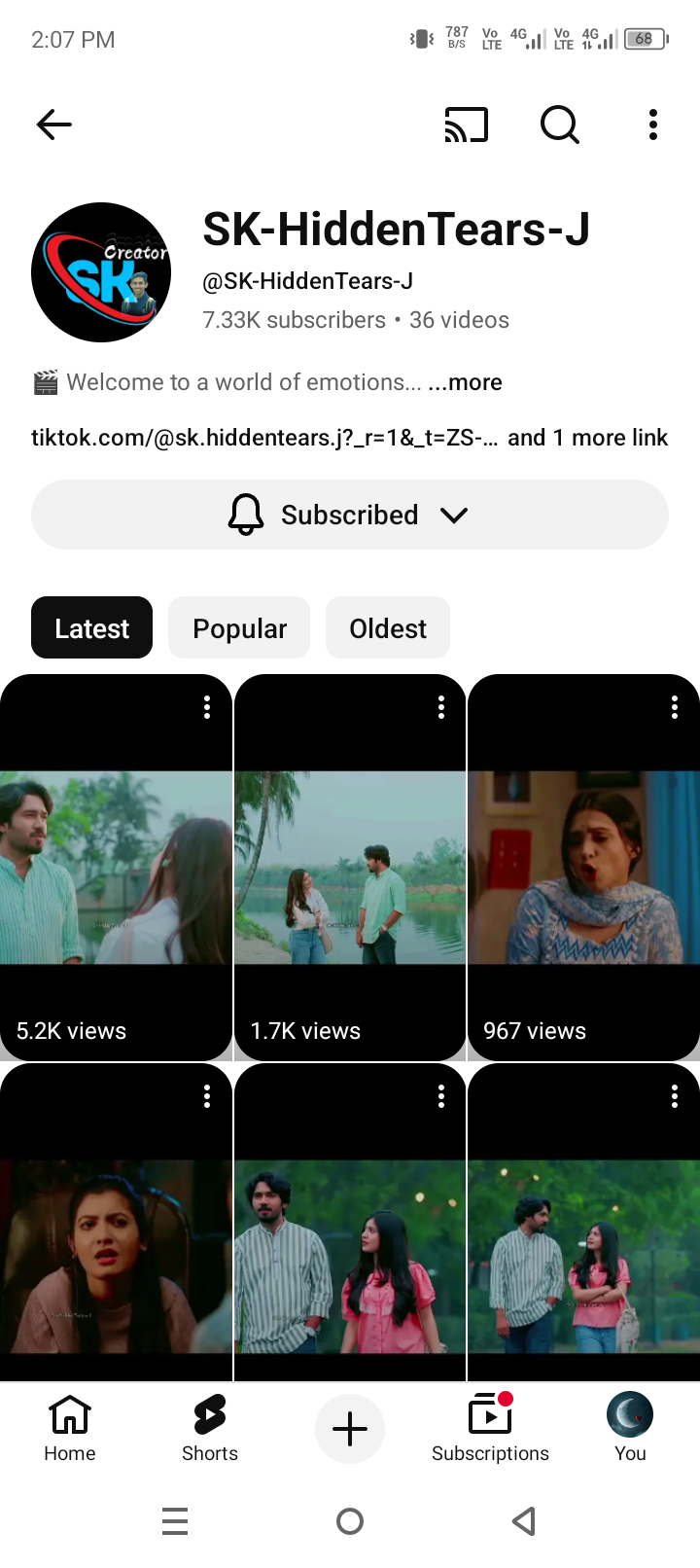Switch to the Shorts tab
700x1568 pixels.
coord(210,1427)
